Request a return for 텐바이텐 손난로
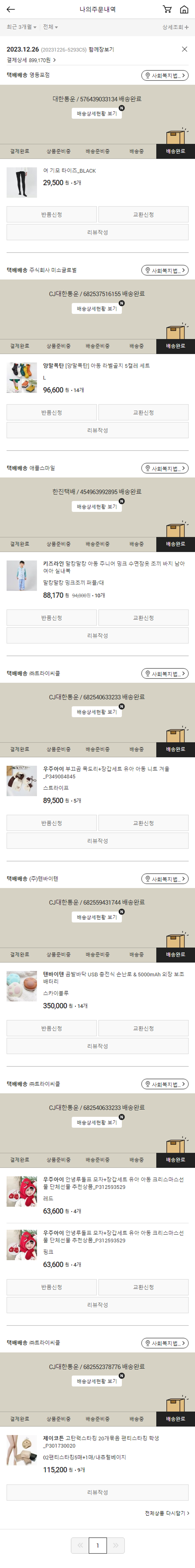Viewport: 195px width, 1568px height. tap(52, 1028)
